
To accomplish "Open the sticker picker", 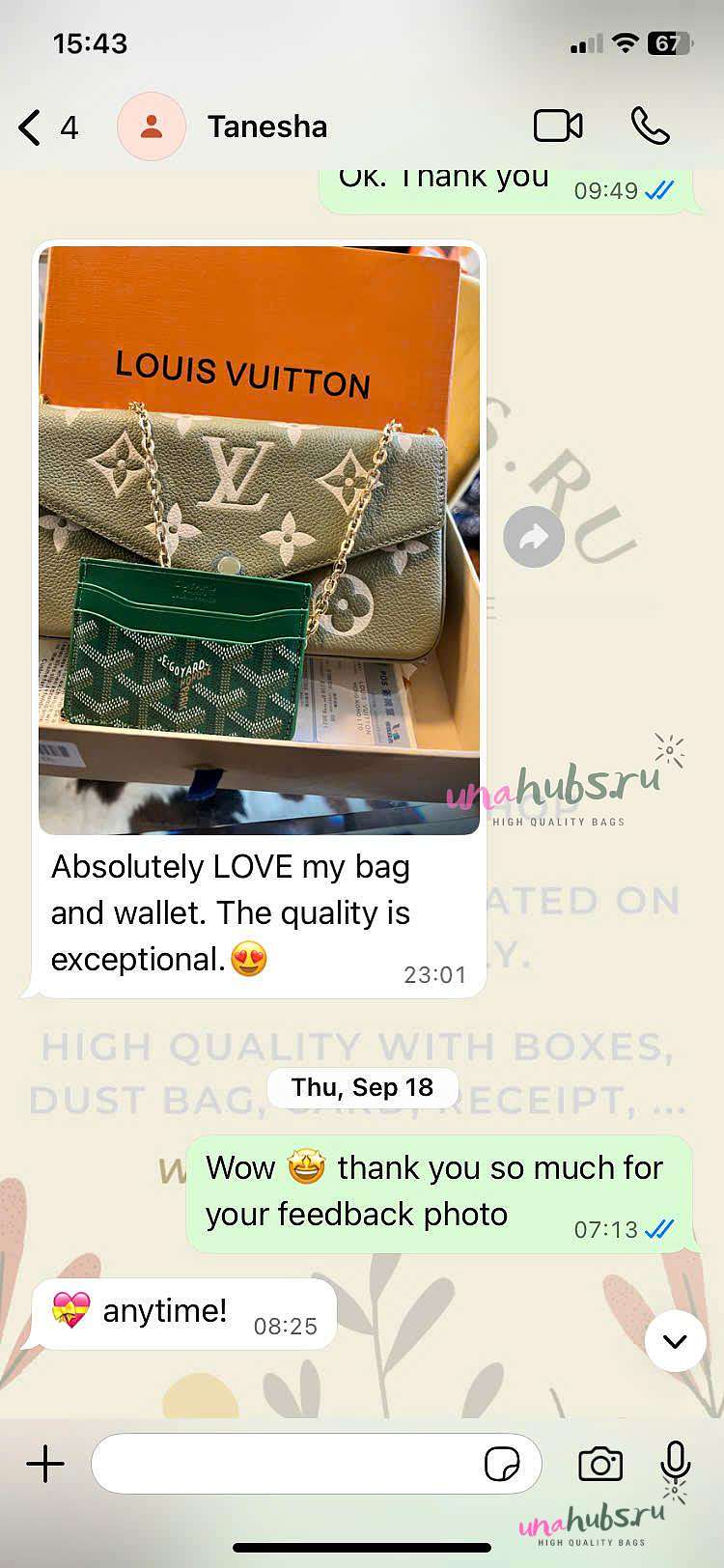I will [502, 1464].
